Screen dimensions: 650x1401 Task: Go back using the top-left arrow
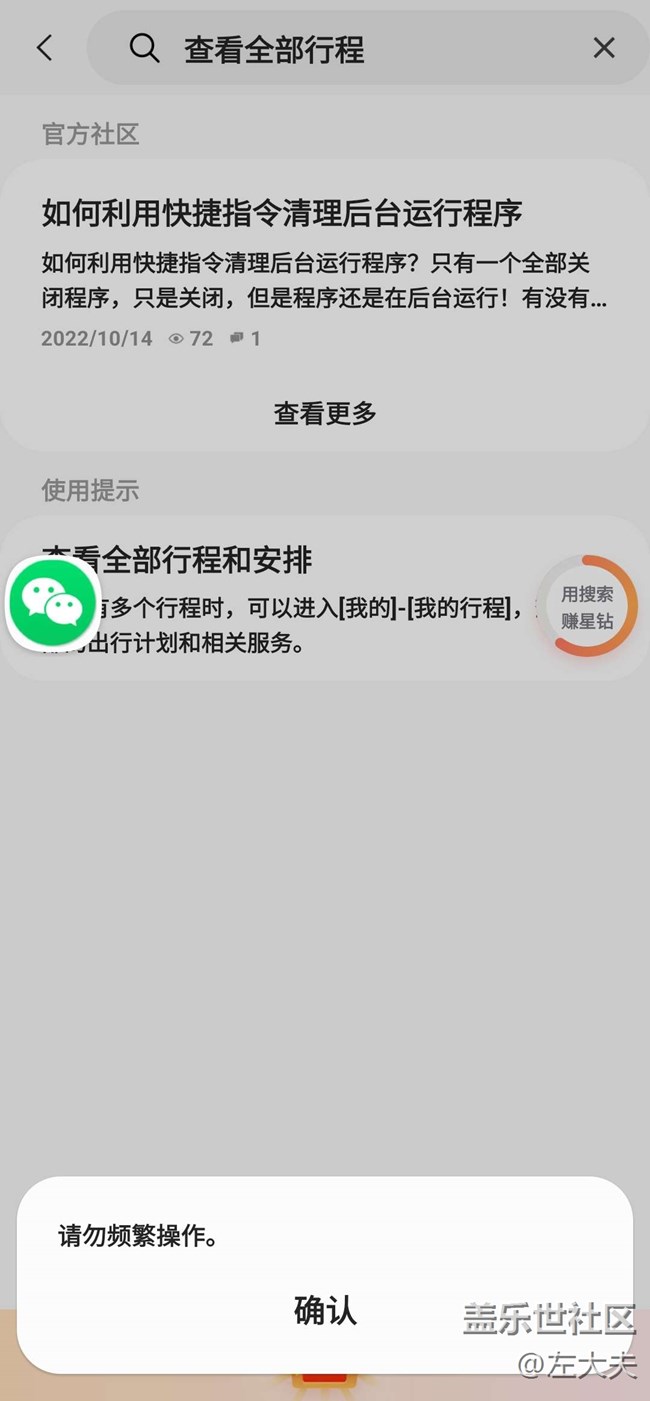(44, 48)
